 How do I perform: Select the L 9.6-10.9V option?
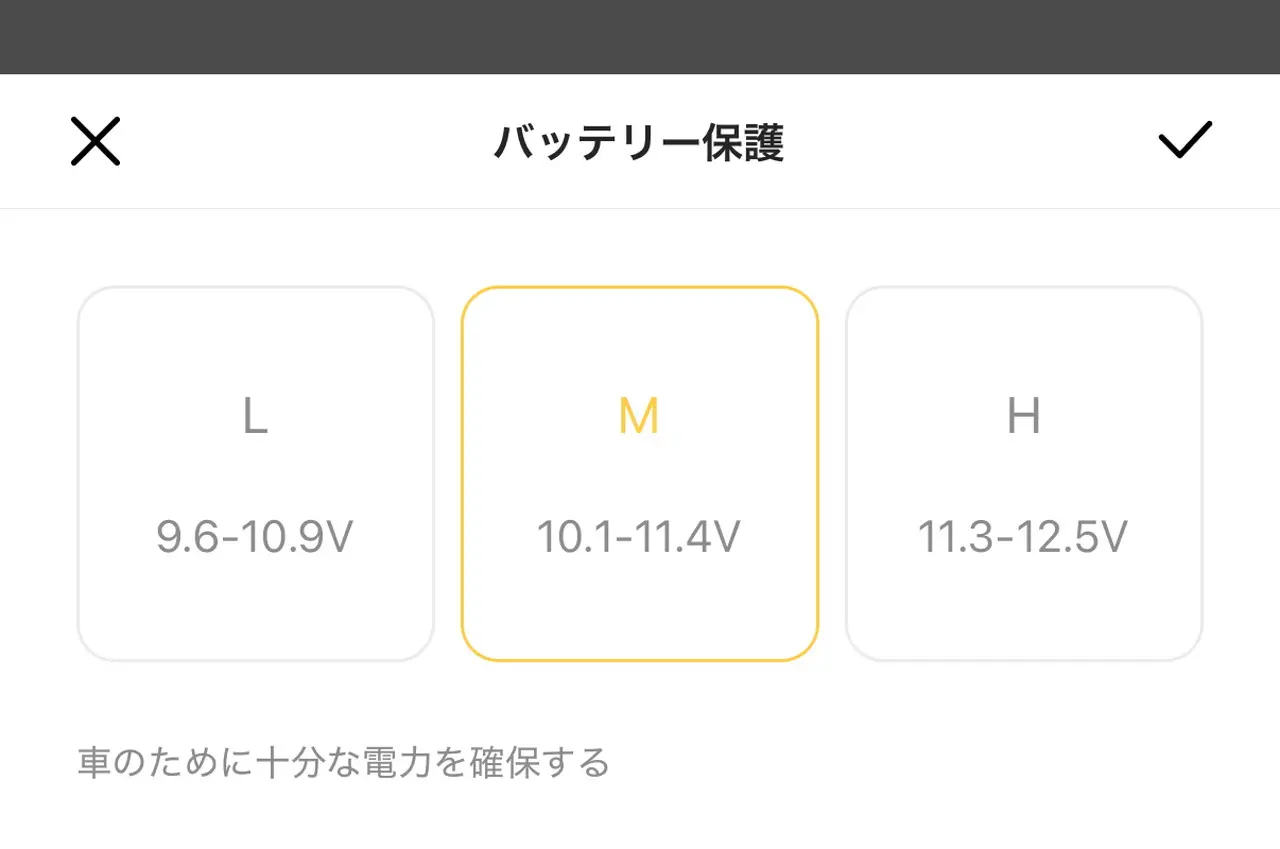(x=256, y=474)
